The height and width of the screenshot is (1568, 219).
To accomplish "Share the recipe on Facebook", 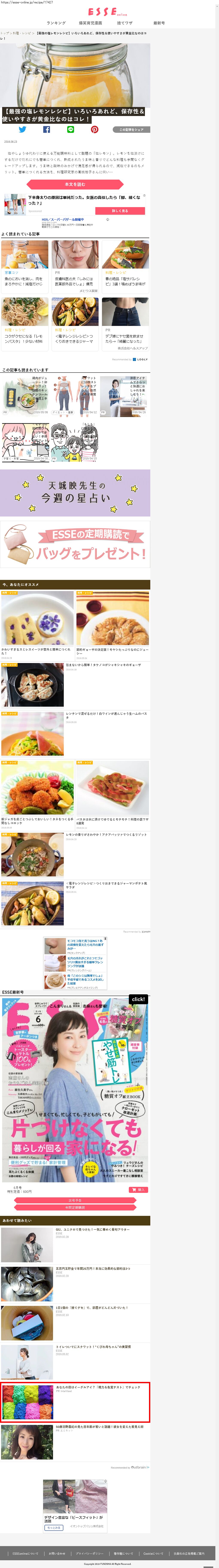I will click(x=46, y=130).
